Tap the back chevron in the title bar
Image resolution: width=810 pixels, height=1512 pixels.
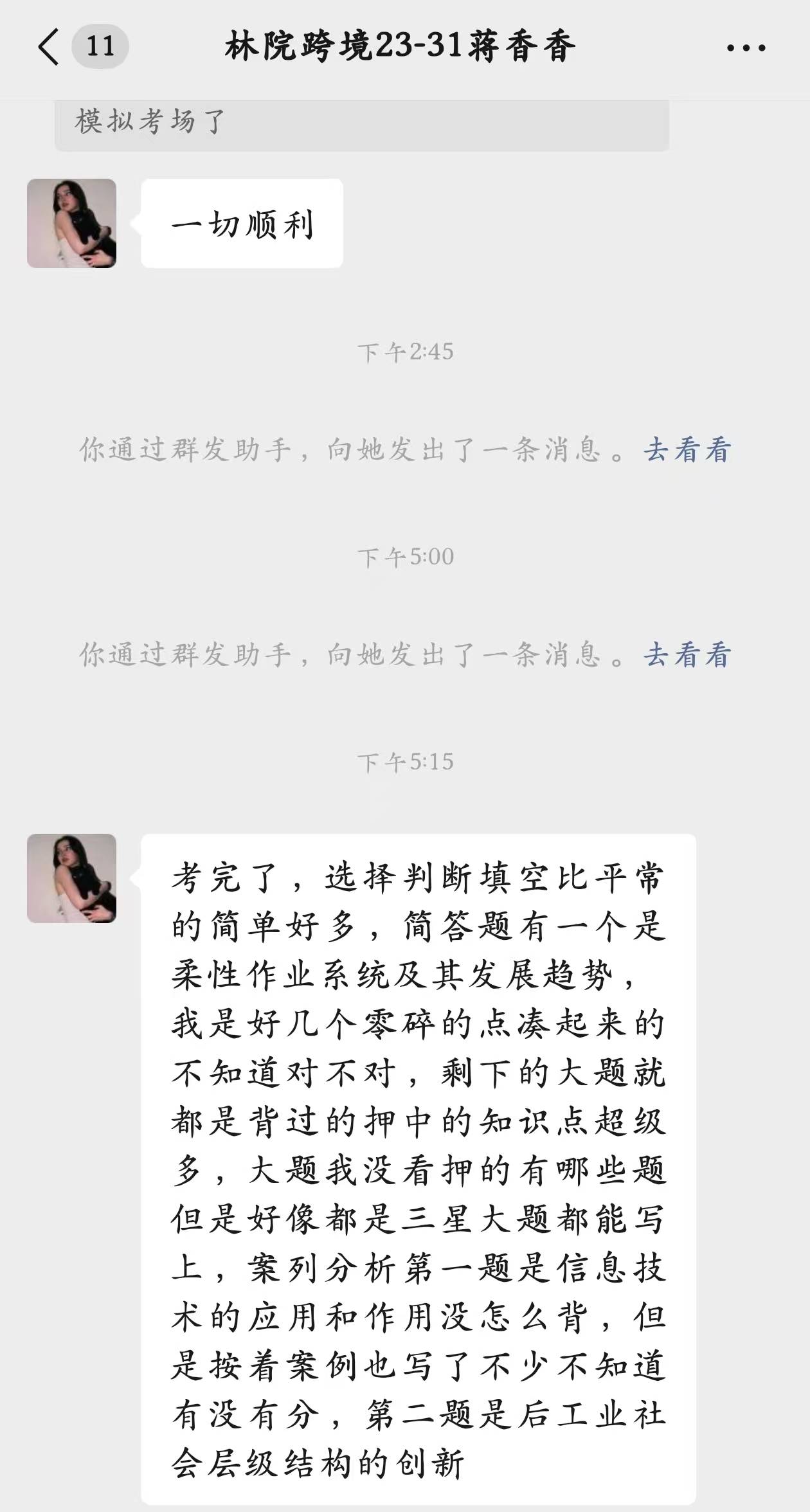coord(48,46)
